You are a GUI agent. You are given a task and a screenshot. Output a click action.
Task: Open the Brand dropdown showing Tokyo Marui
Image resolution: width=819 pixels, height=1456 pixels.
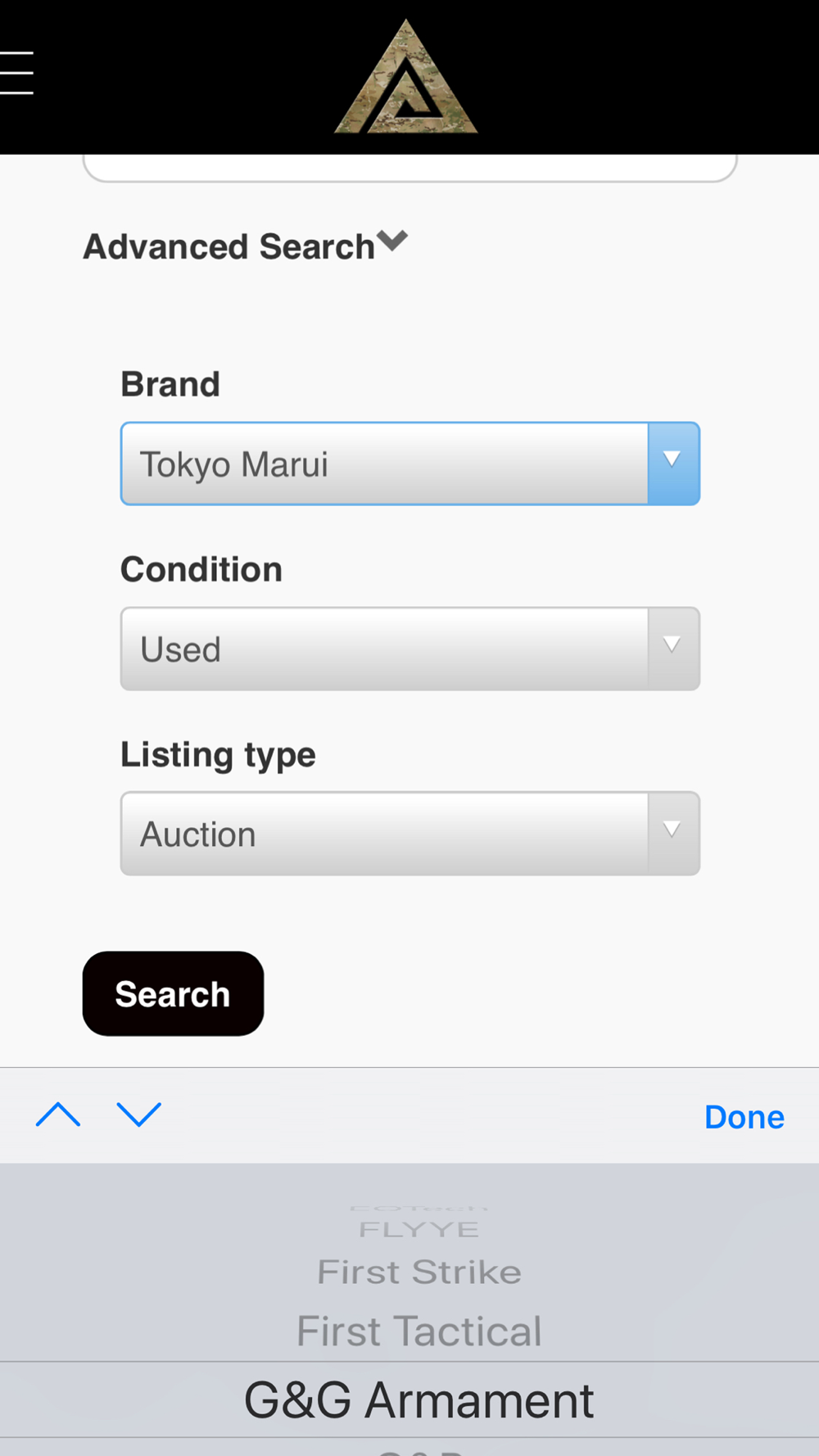click(x=410, y=463)
